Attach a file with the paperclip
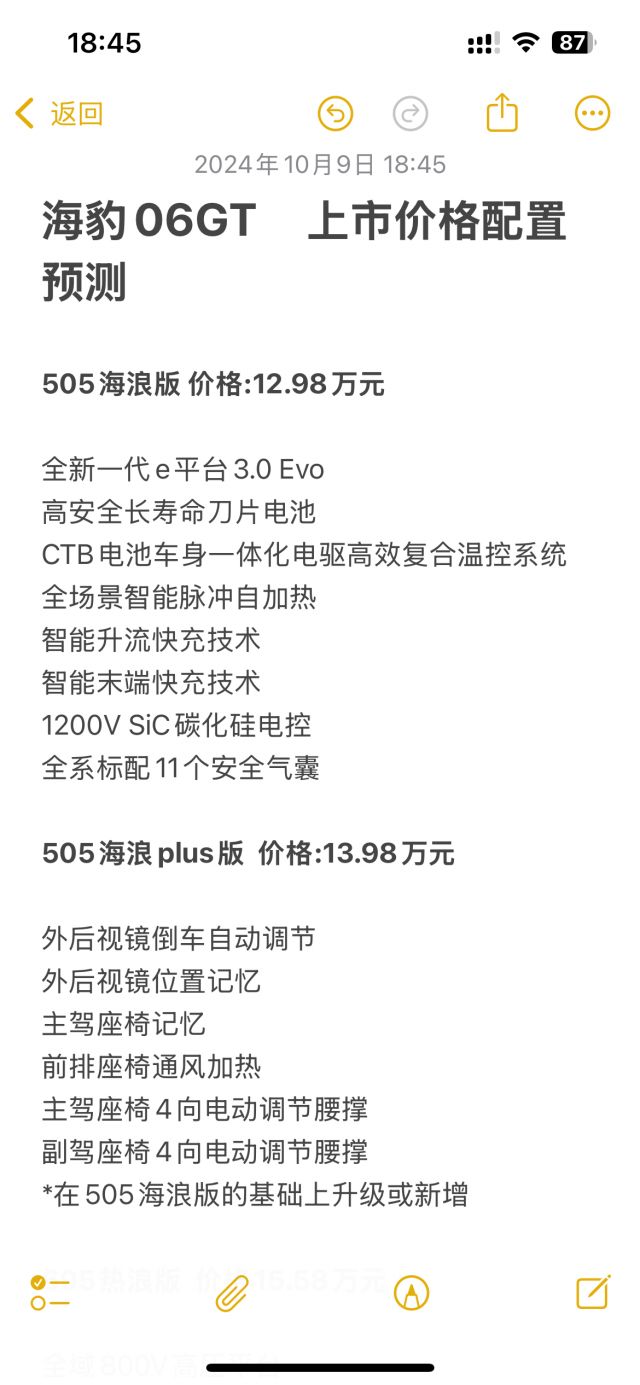 coord(231,1292)
